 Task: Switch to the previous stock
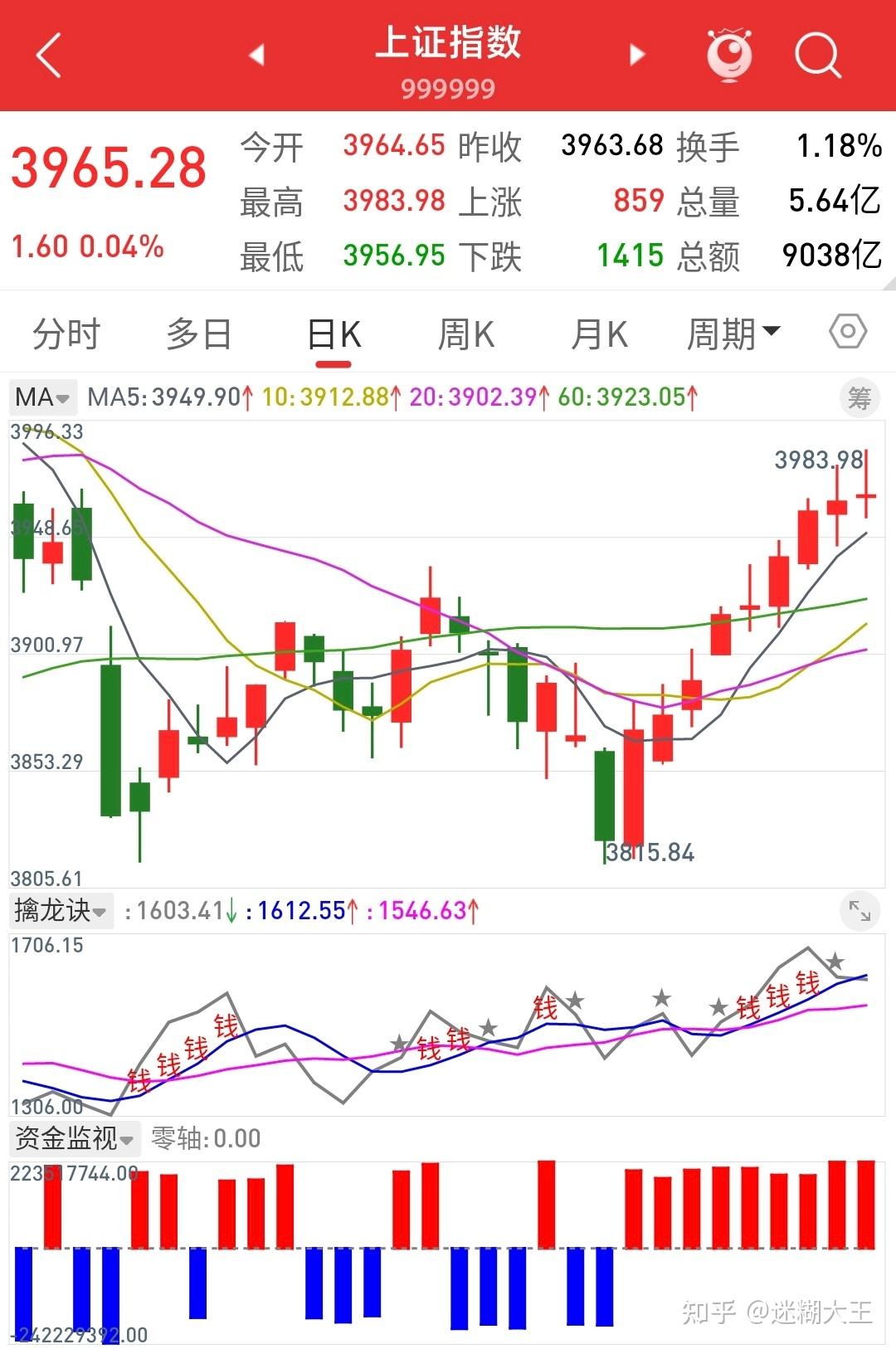pyautogui.click(x=257, y=56)
